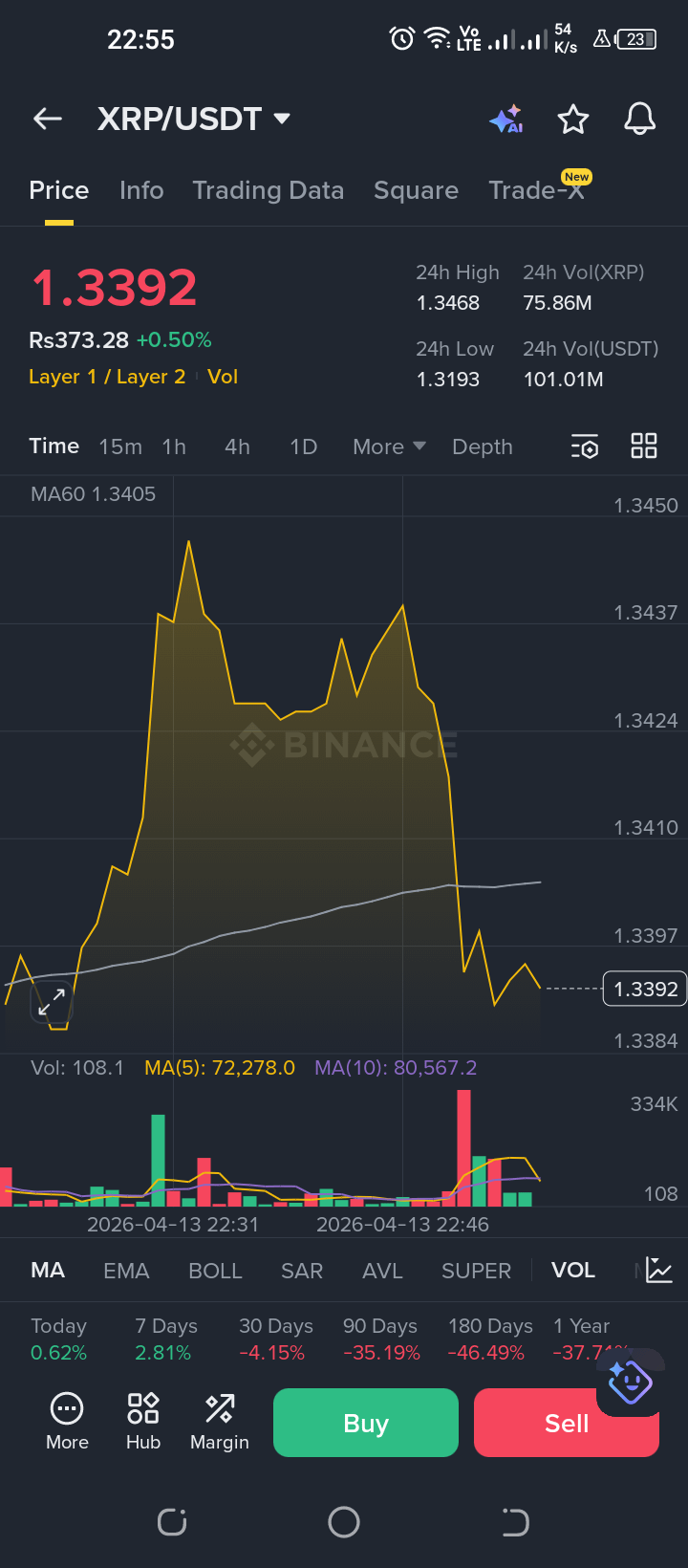Show the Depth chart
The width and height of the screenshot is (688, 1568).
(x=482, y=446)
